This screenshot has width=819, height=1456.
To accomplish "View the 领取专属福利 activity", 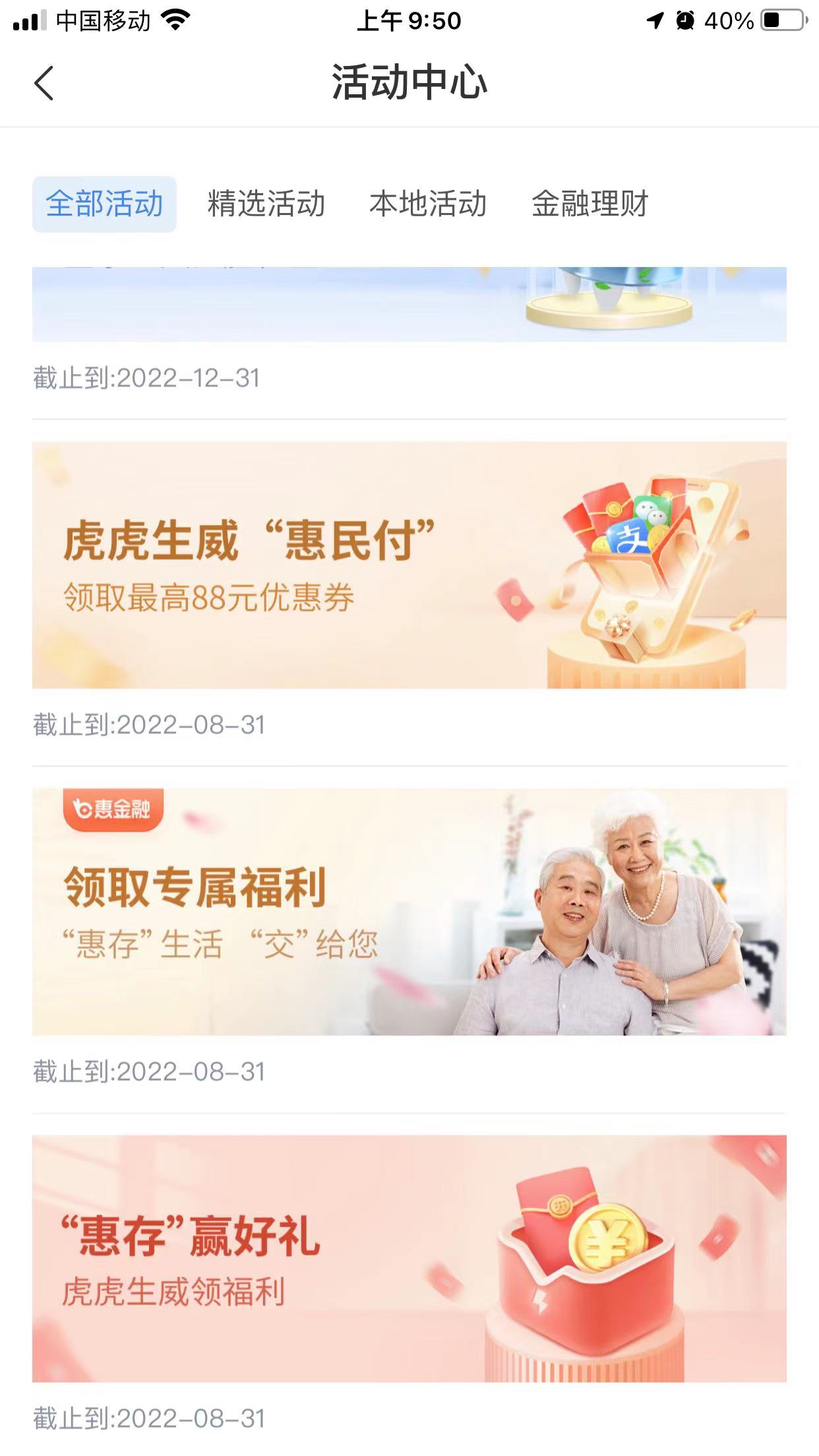I will tap(409, 912).
